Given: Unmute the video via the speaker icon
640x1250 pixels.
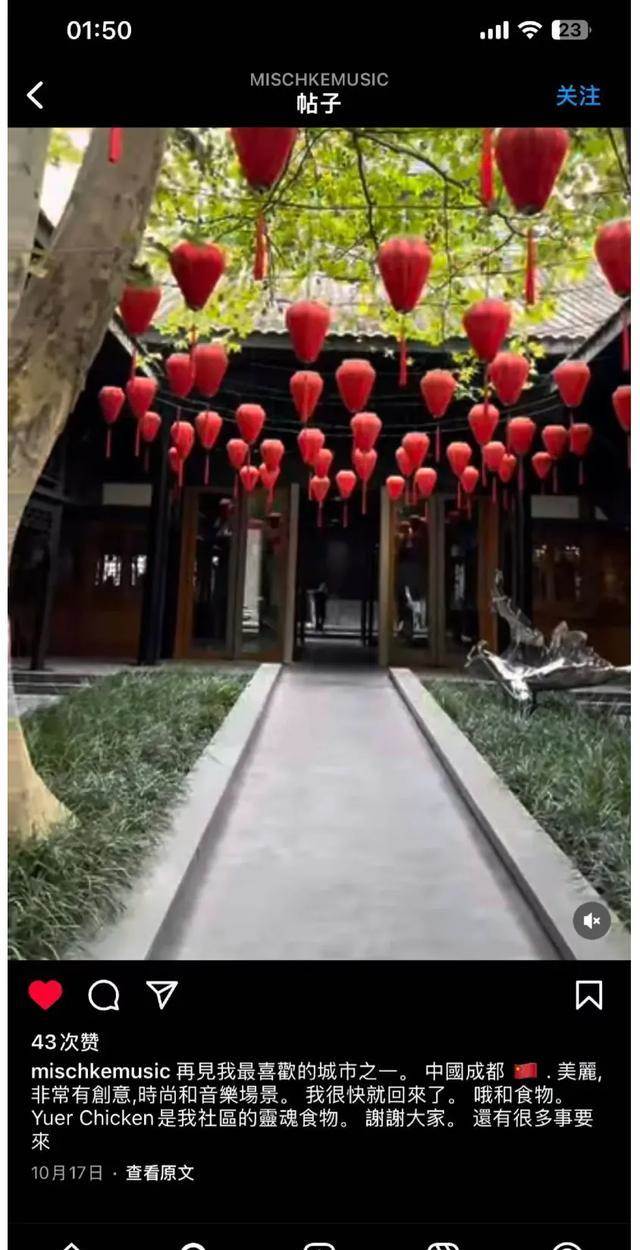Looking at the screenshot, I should (591, 921).
